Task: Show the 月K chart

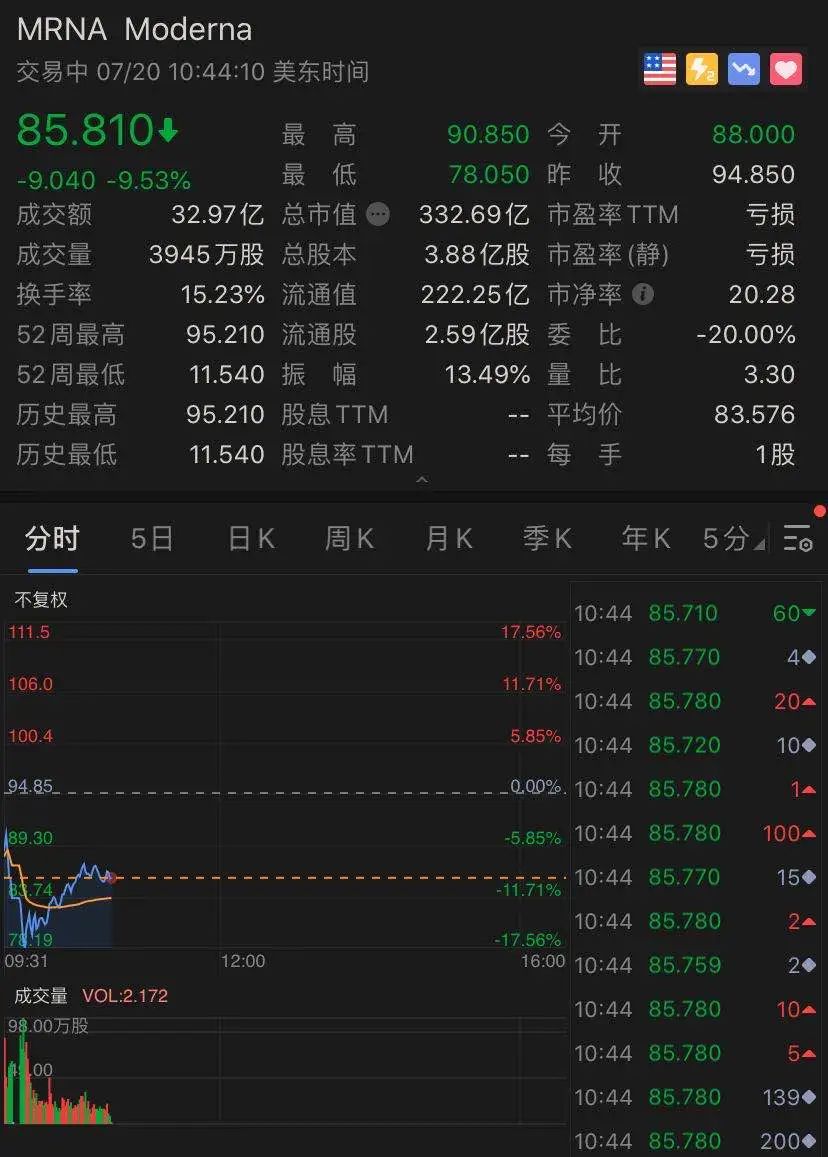Action: tap(448, 539)
